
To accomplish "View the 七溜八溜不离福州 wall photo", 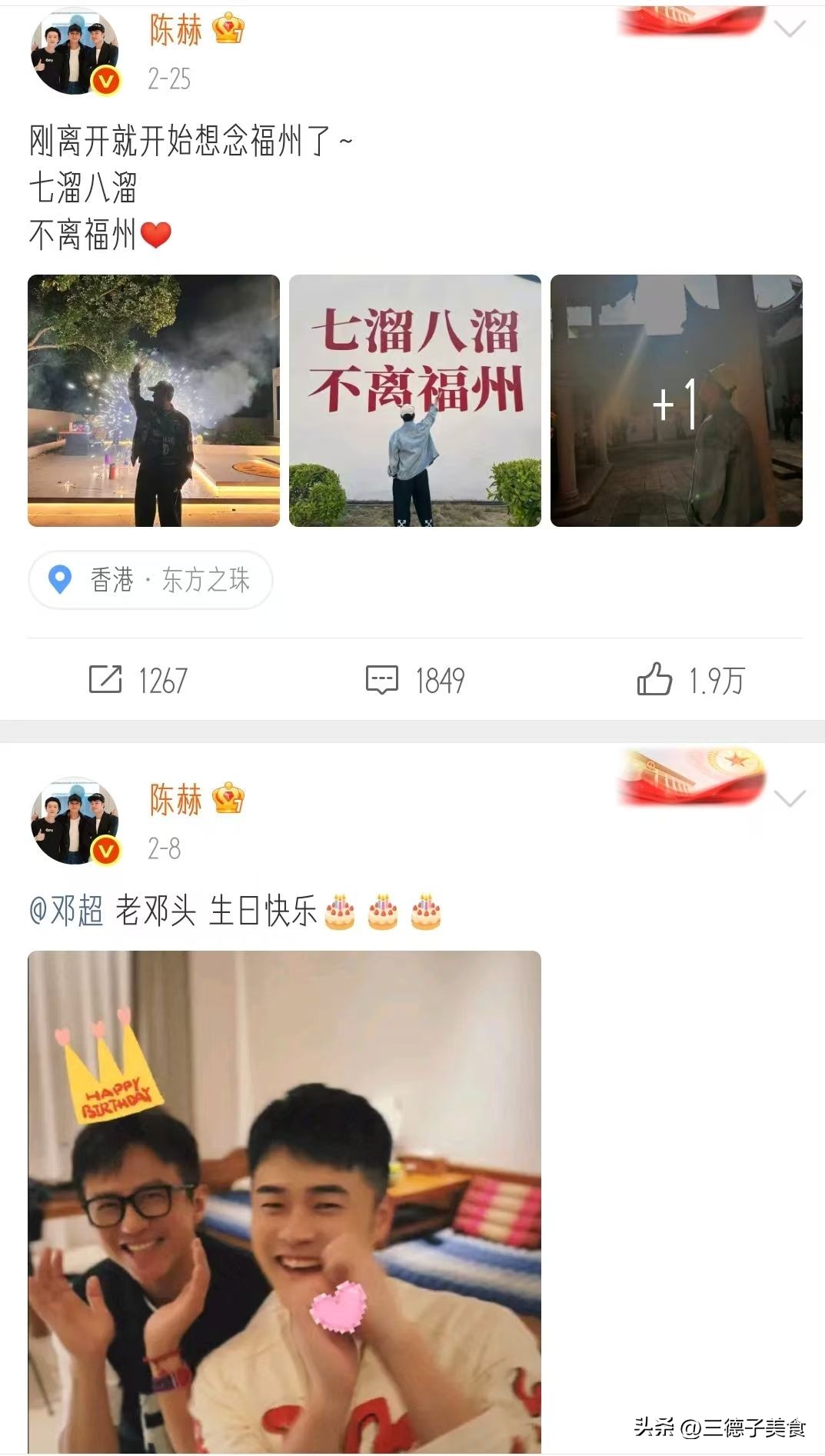I will (x=415, y=401).
